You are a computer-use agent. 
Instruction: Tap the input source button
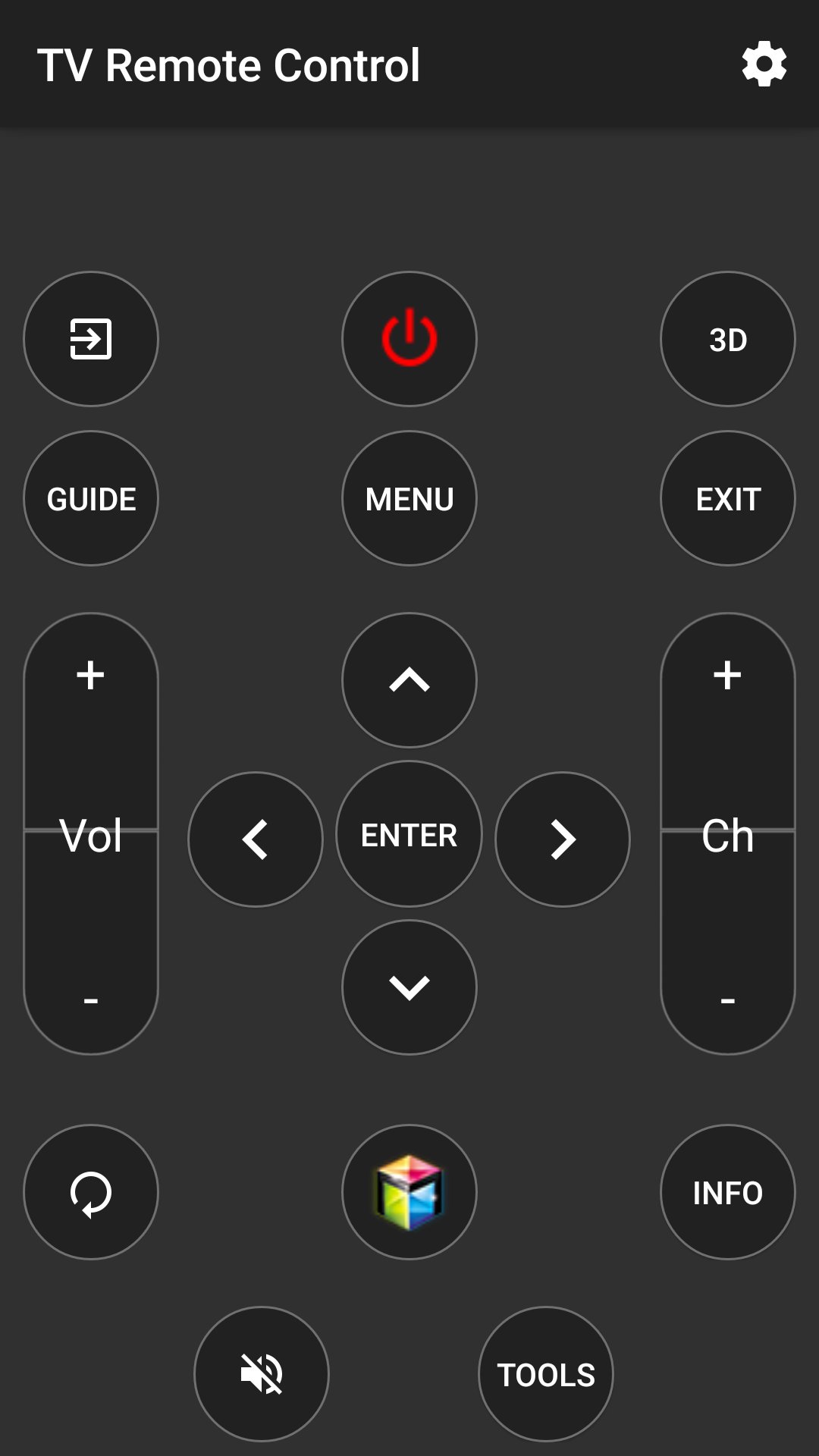click(91, 339)
